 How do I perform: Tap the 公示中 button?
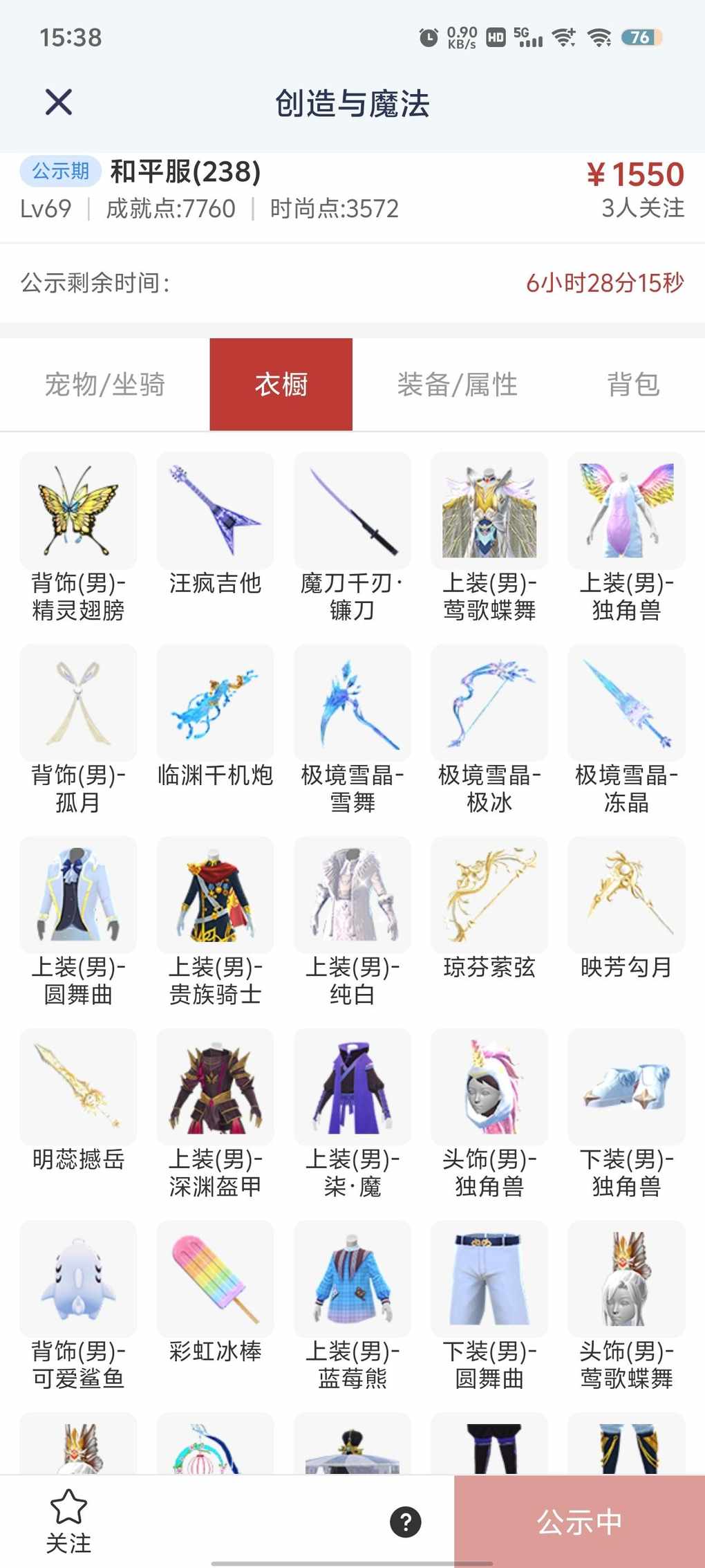pos(579,1522)
